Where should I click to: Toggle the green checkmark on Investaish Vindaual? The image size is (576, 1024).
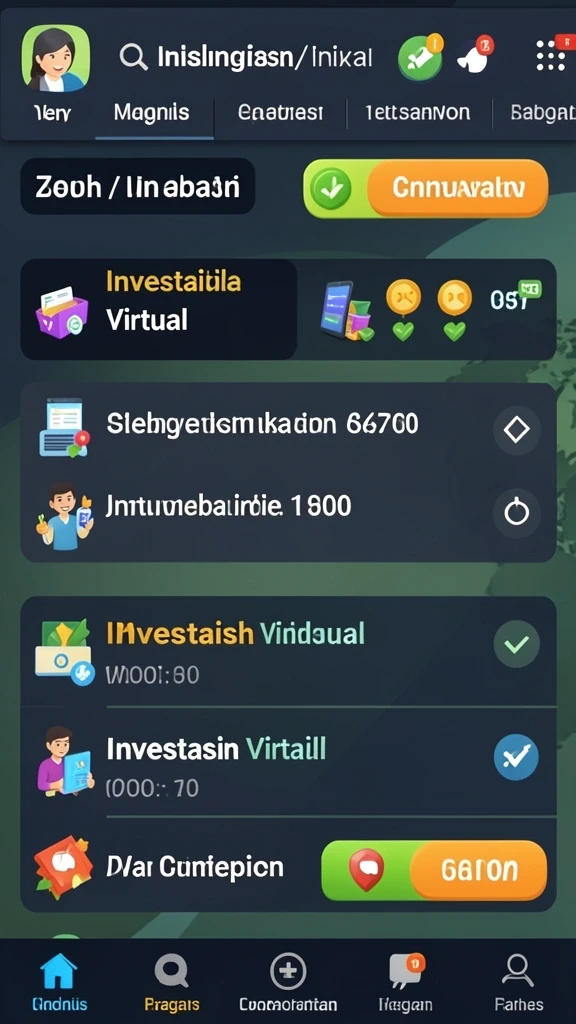(517, 644)
